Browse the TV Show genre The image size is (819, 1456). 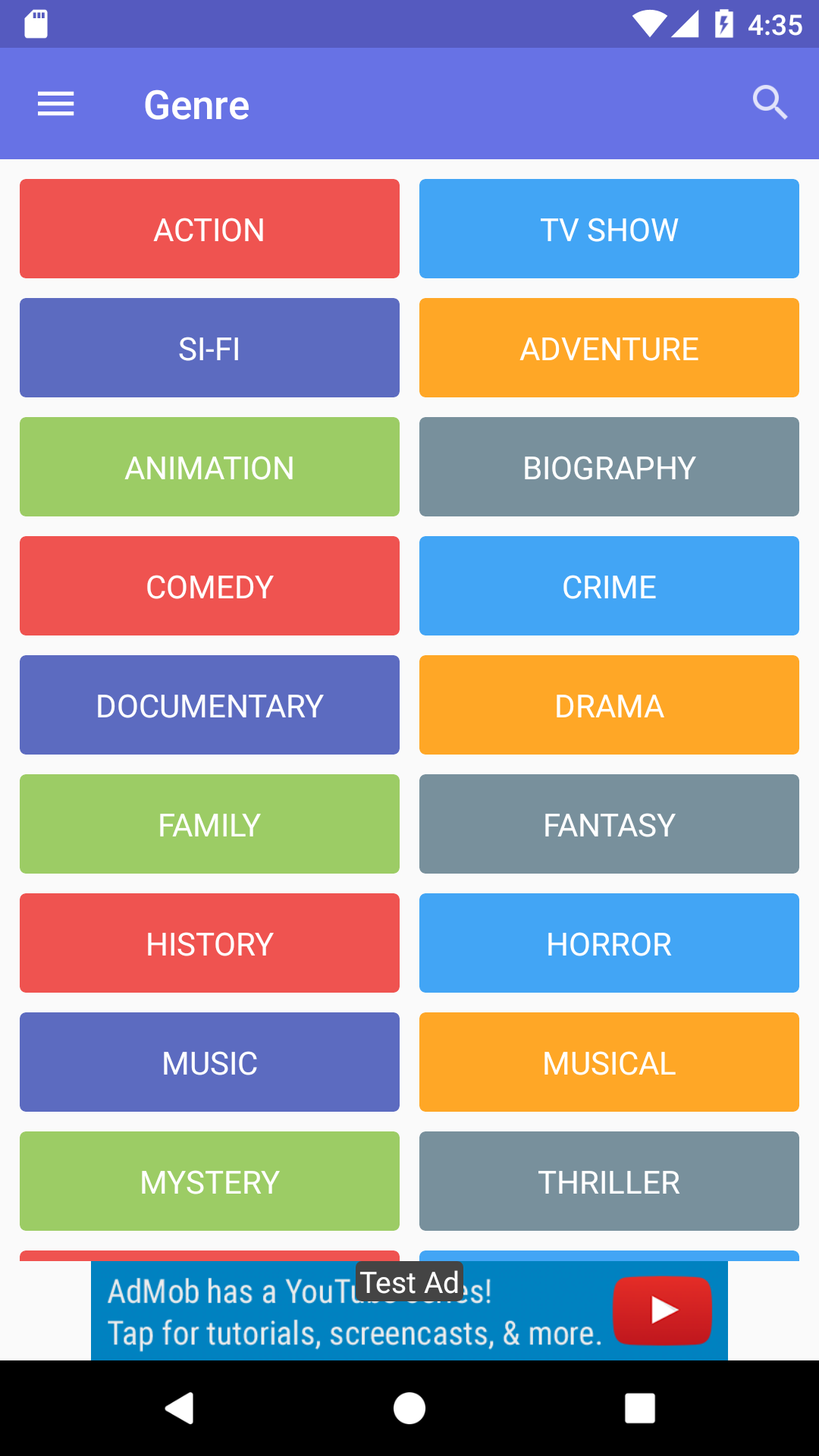(x=609, y=229)
